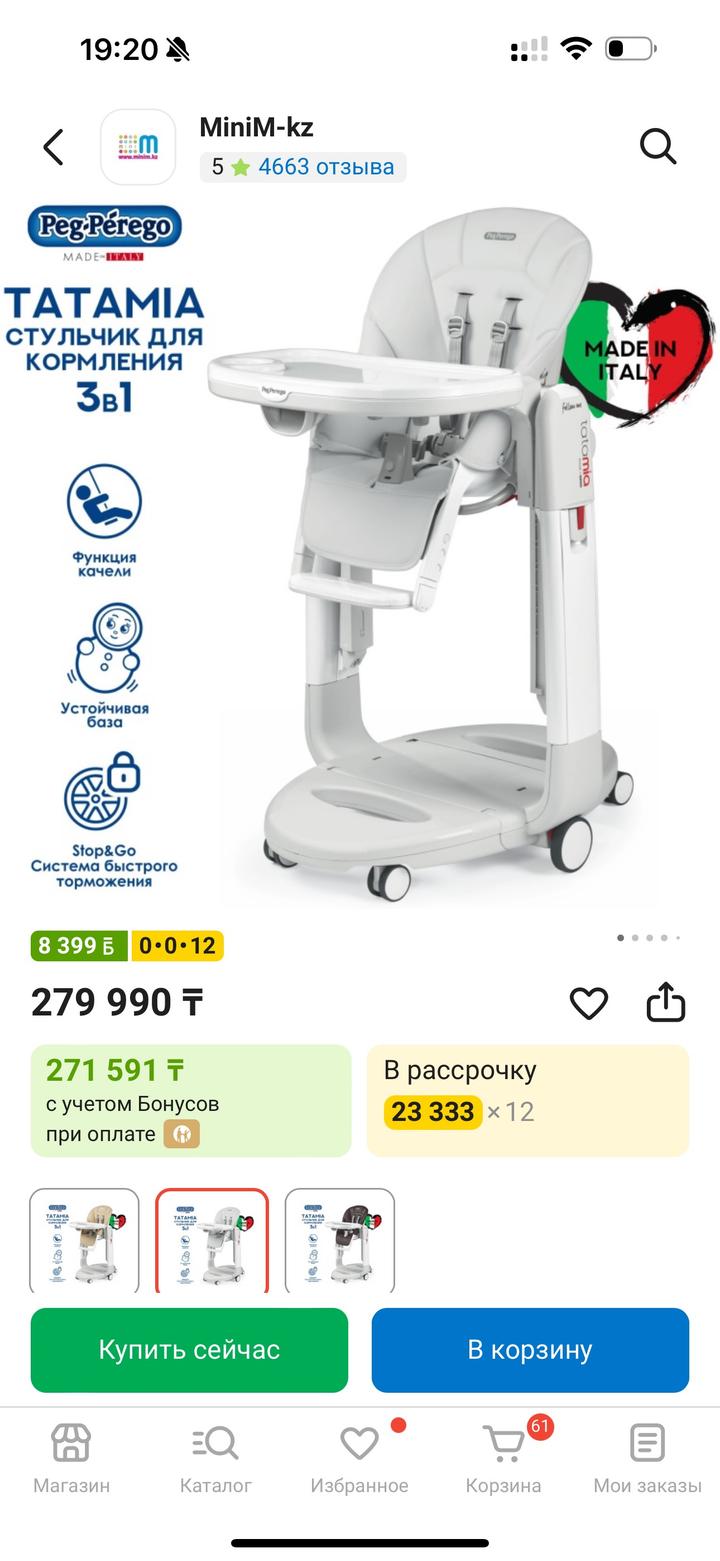Open the Tatamia high chair product photo

point(420,550)
